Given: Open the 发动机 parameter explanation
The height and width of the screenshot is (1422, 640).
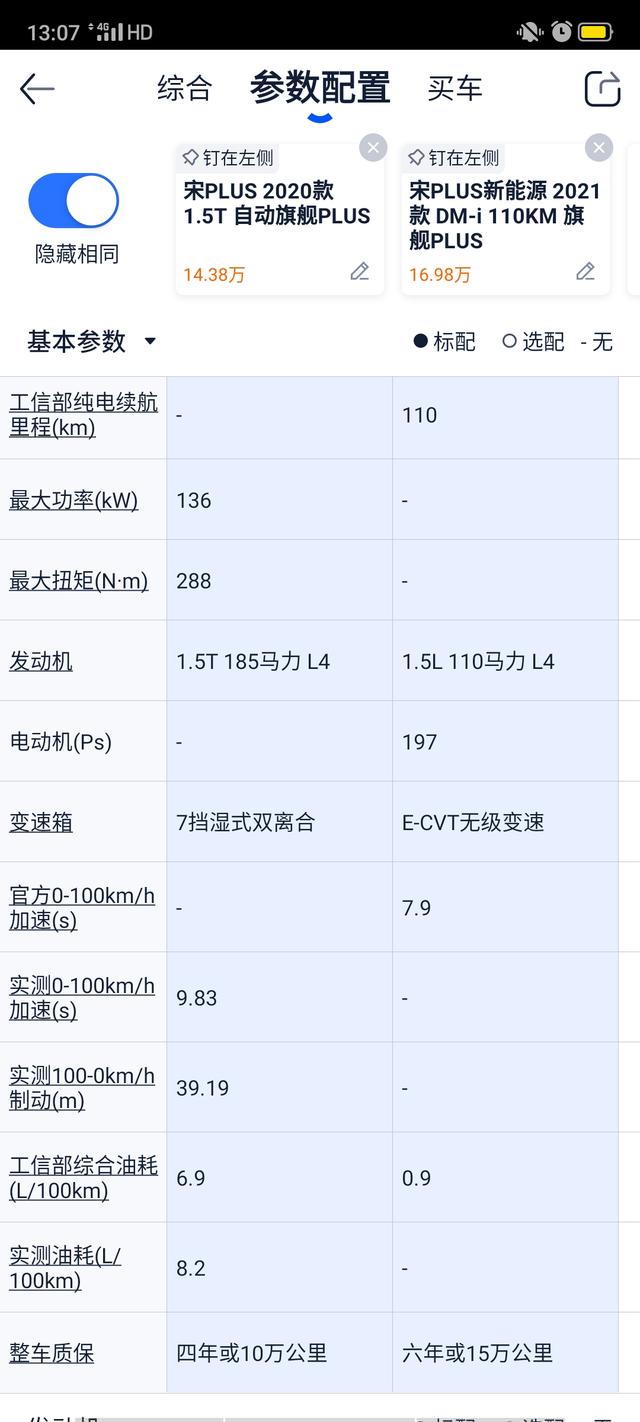Looking at the screenshot, I should click(41, 661).
